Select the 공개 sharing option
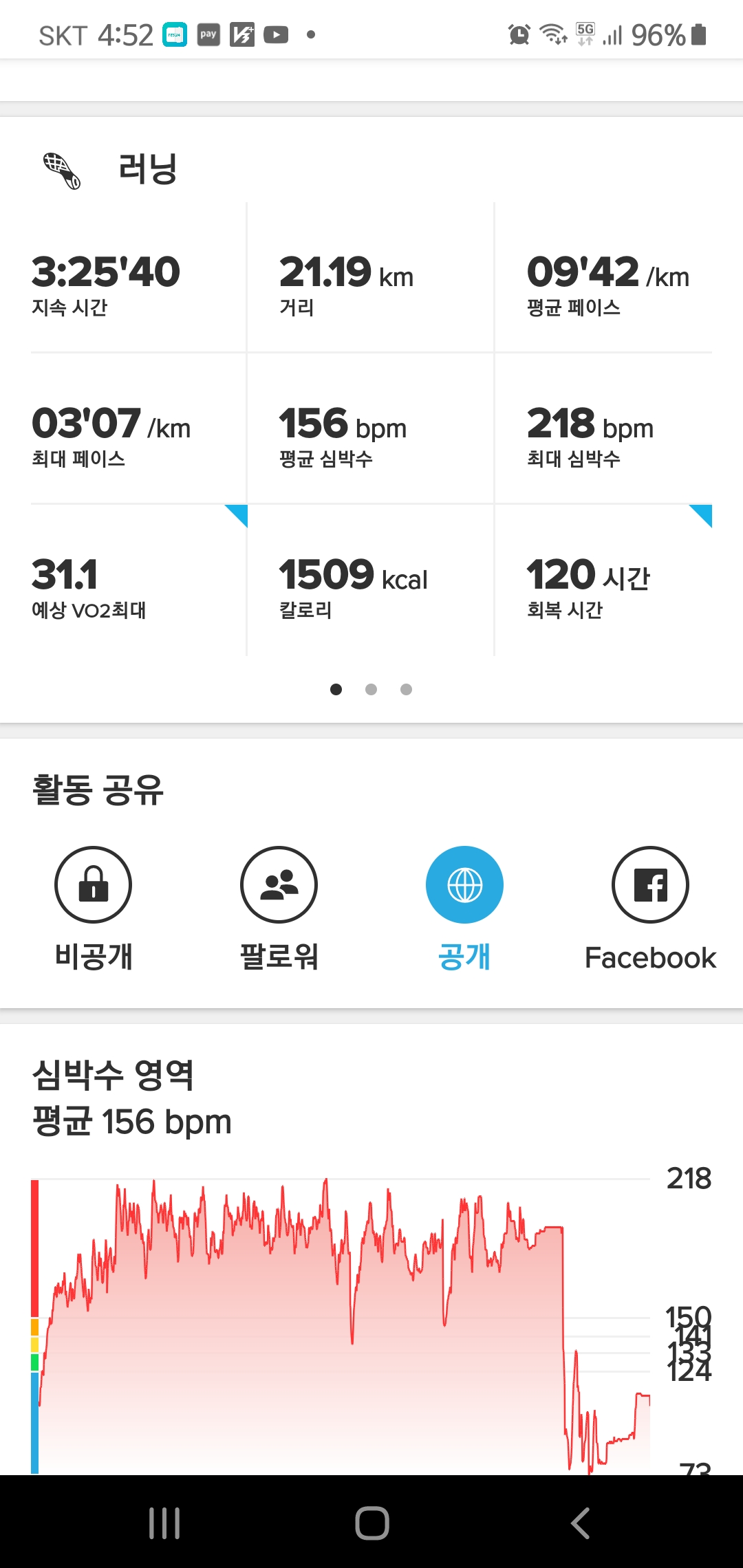Screen dimensions: 743x1568 [464, 885]
